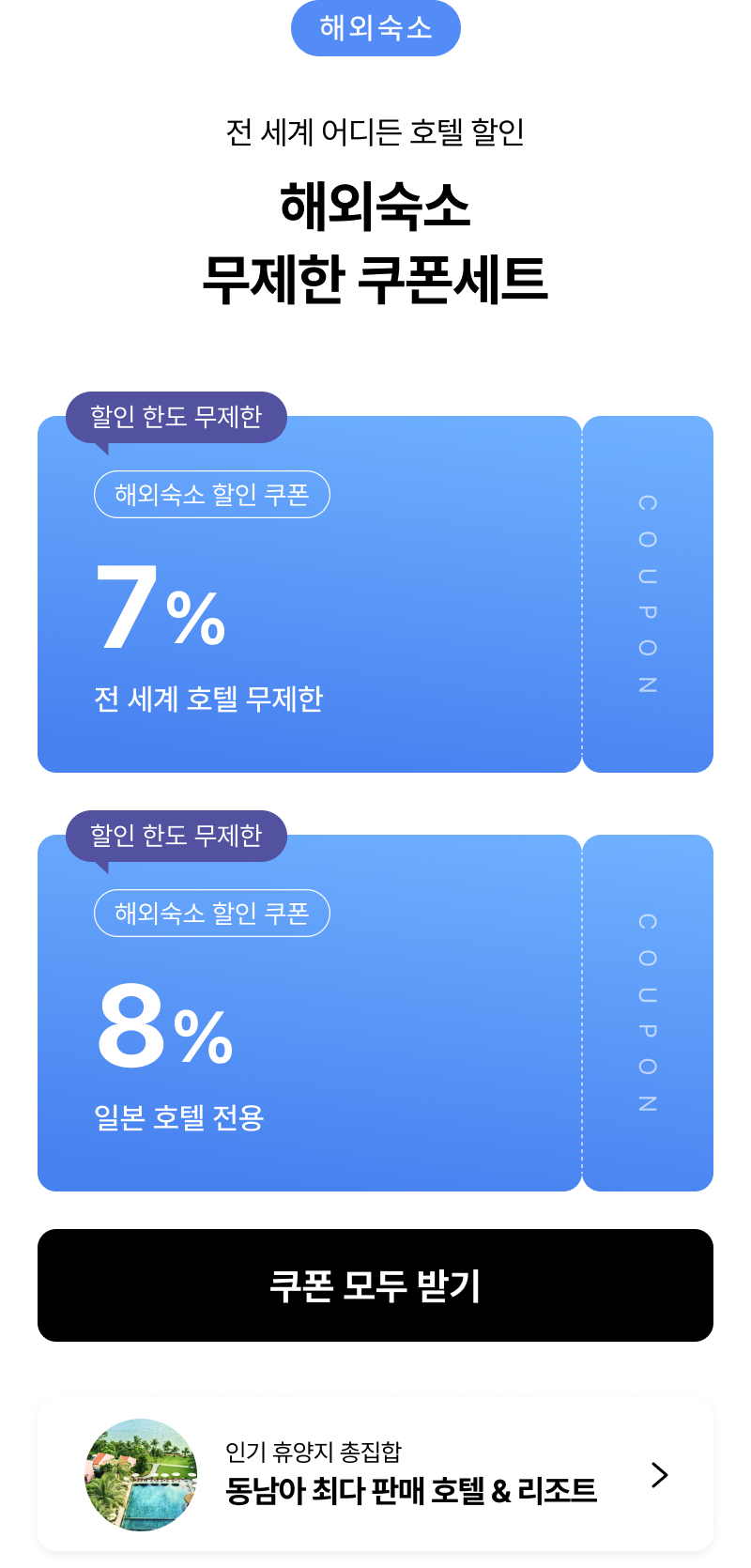Tap 쿠폰 모두 받기 to claim all coupons
The image size is (751, 1568).
click(x=375, y=1286)
